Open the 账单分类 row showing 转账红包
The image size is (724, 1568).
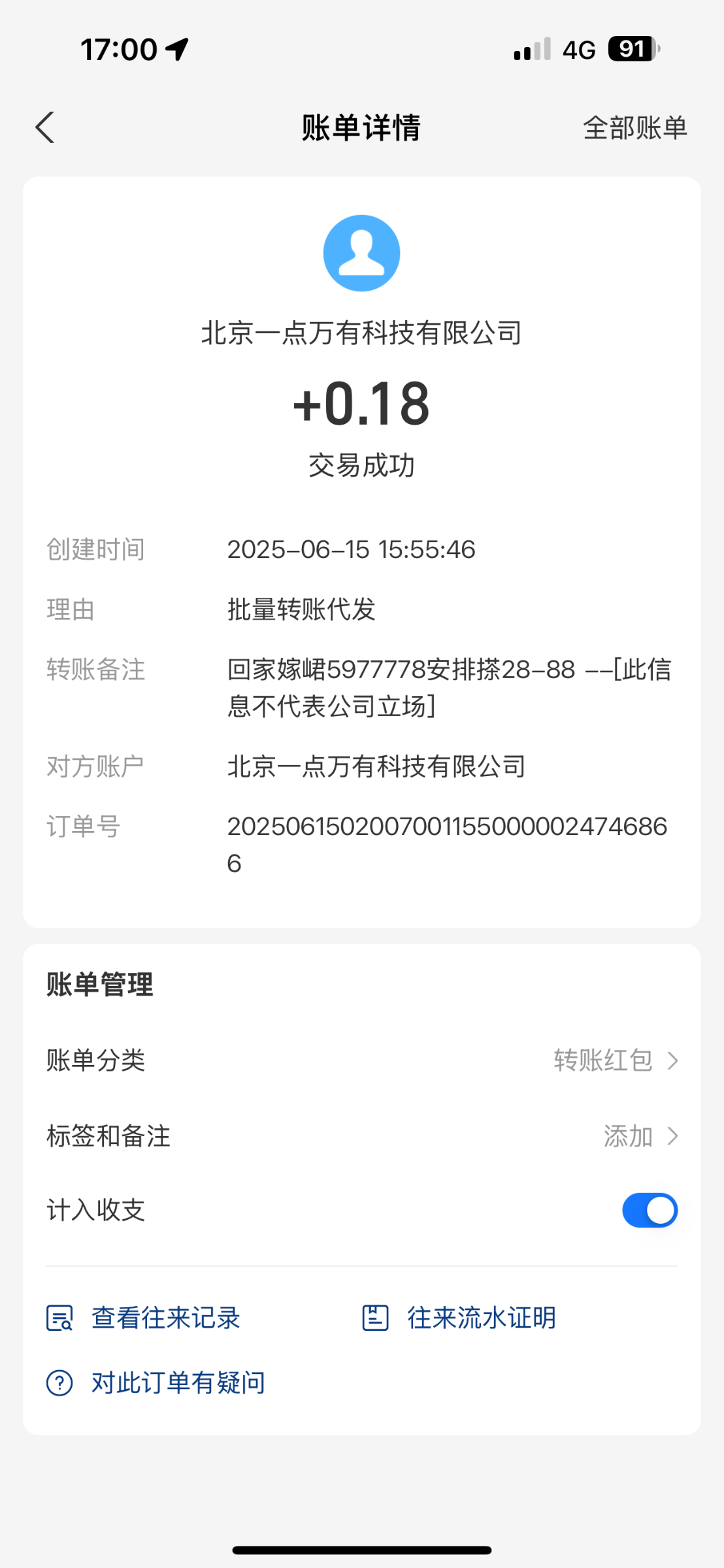click(x=362, y=1060)
